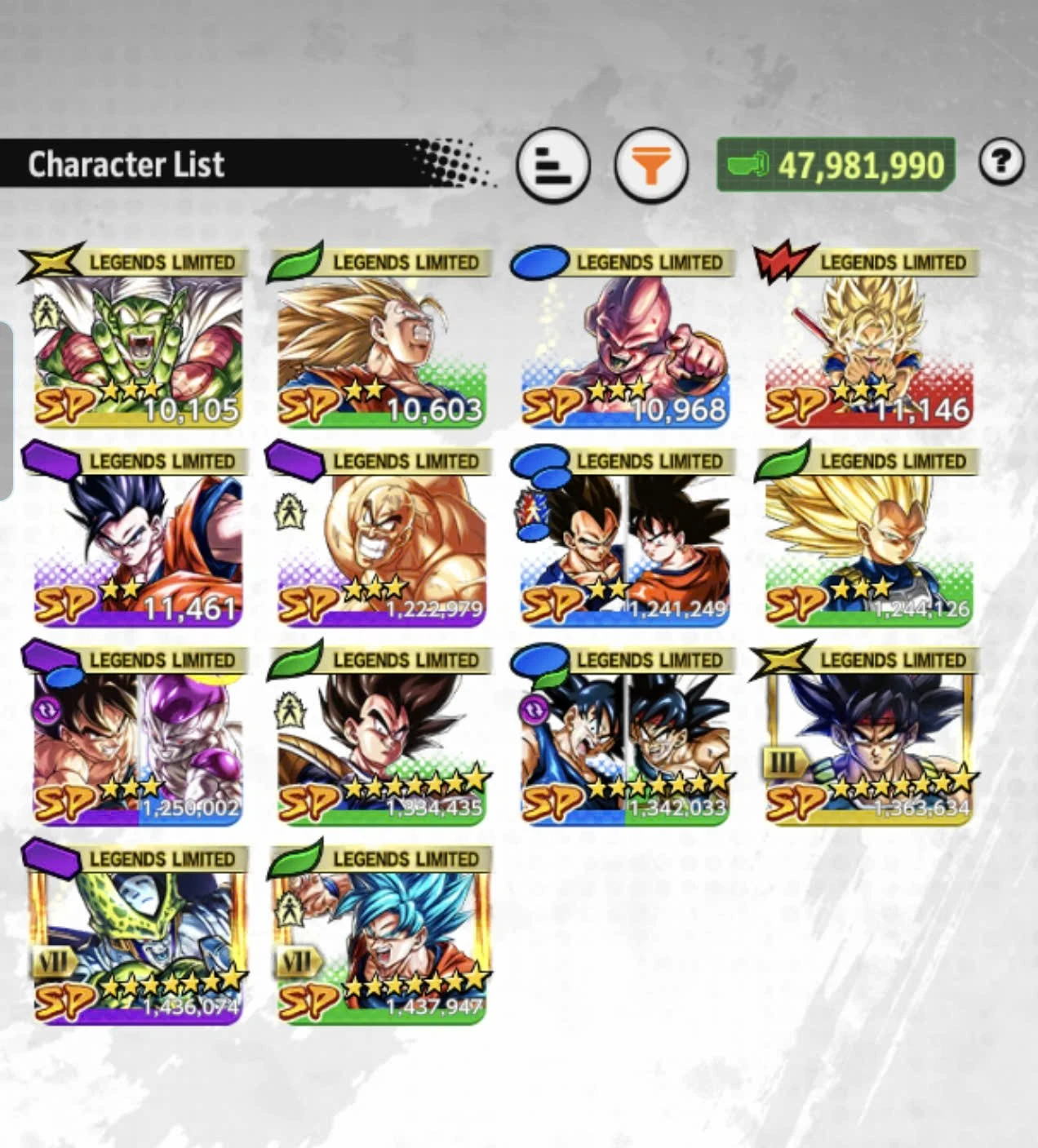Tap the question mark help icon
1038x1148 pixels.
(1000, 162)
